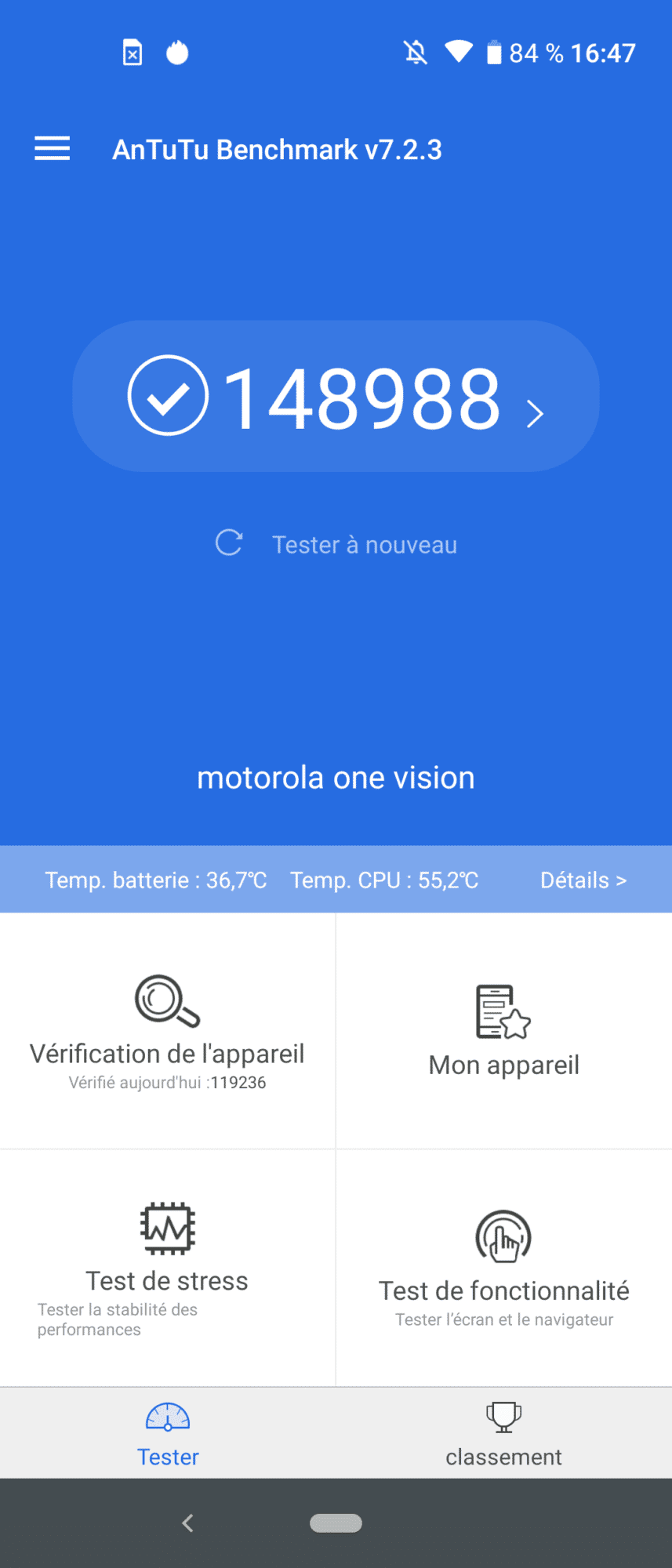This screenshot has height=1568, width=672.
Task: Open temperature Détails link
Action: tap(583, 880)
